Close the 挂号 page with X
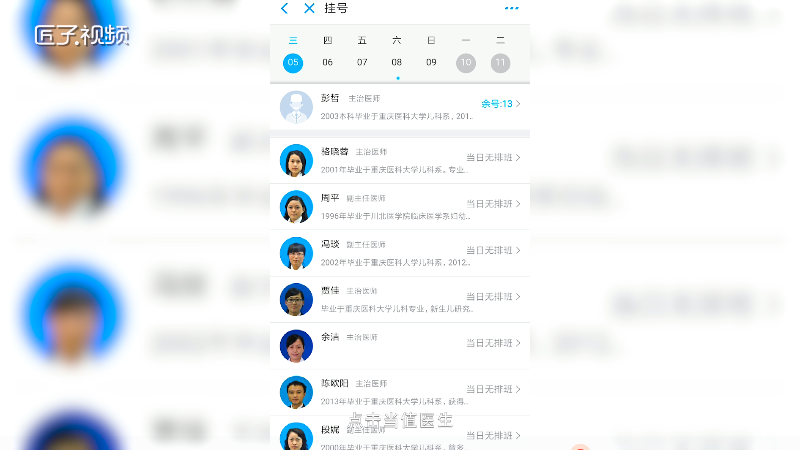The width and height of the screenshot is (800, 450). coord(309,9)
